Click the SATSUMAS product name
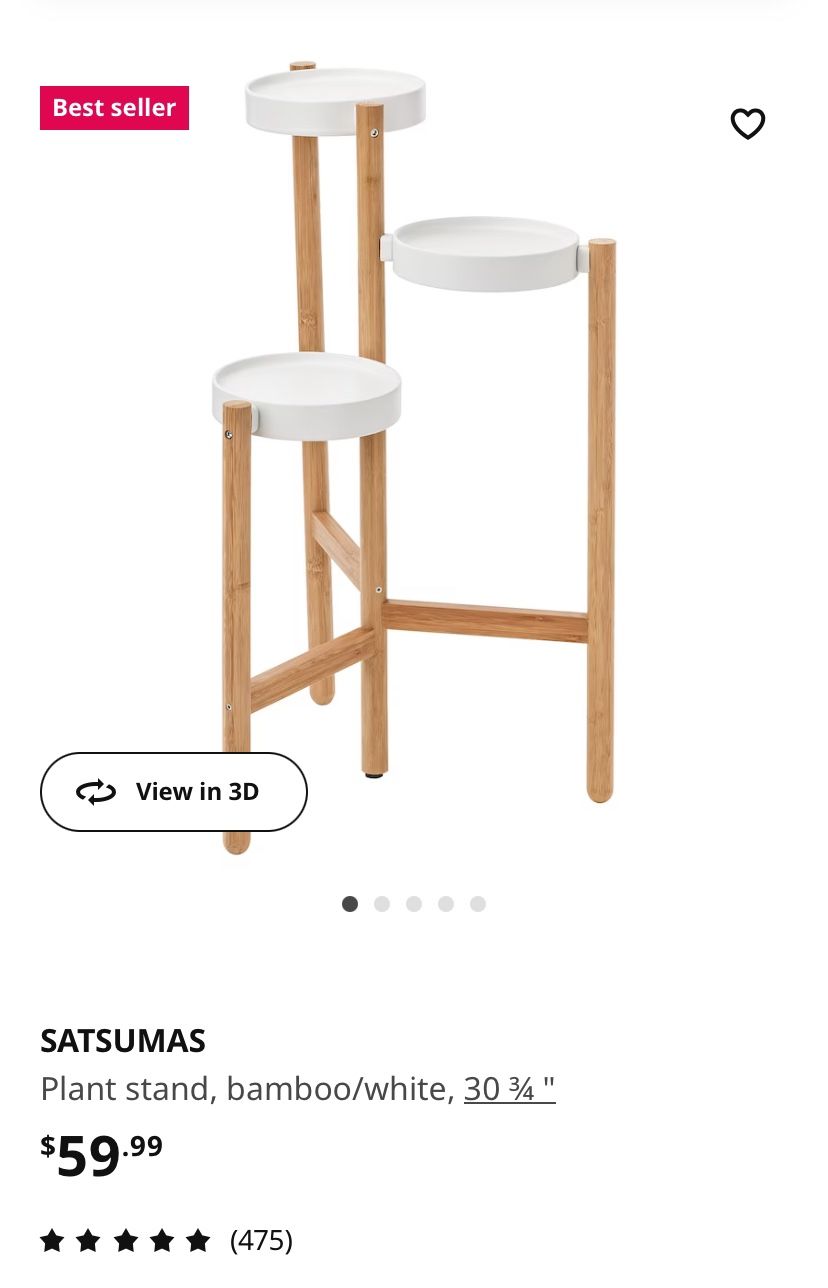Image resolution: width=828 pixels, height=1288 pixels. coord(122,1040)
